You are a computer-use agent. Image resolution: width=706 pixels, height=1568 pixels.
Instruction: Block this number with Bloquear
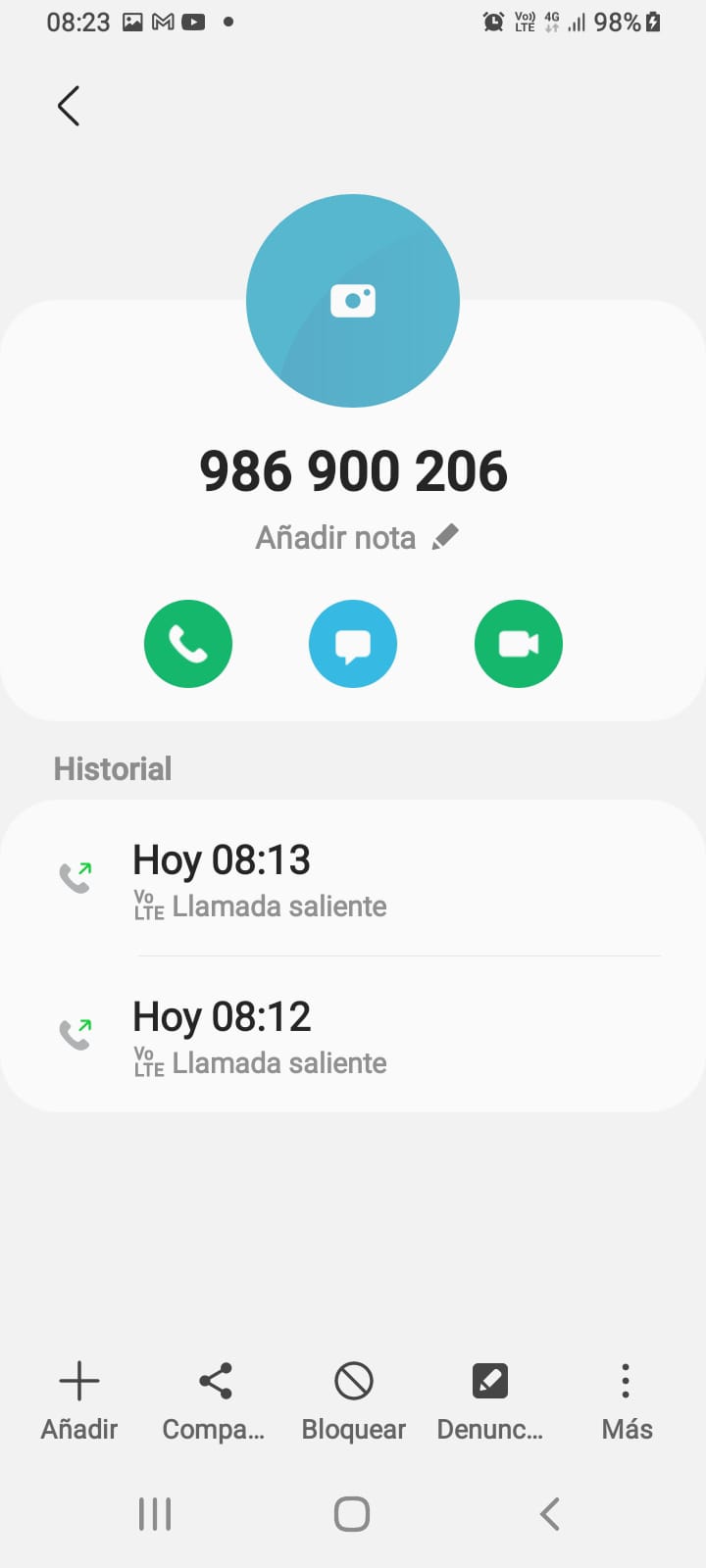click(x=353, y=1401)
